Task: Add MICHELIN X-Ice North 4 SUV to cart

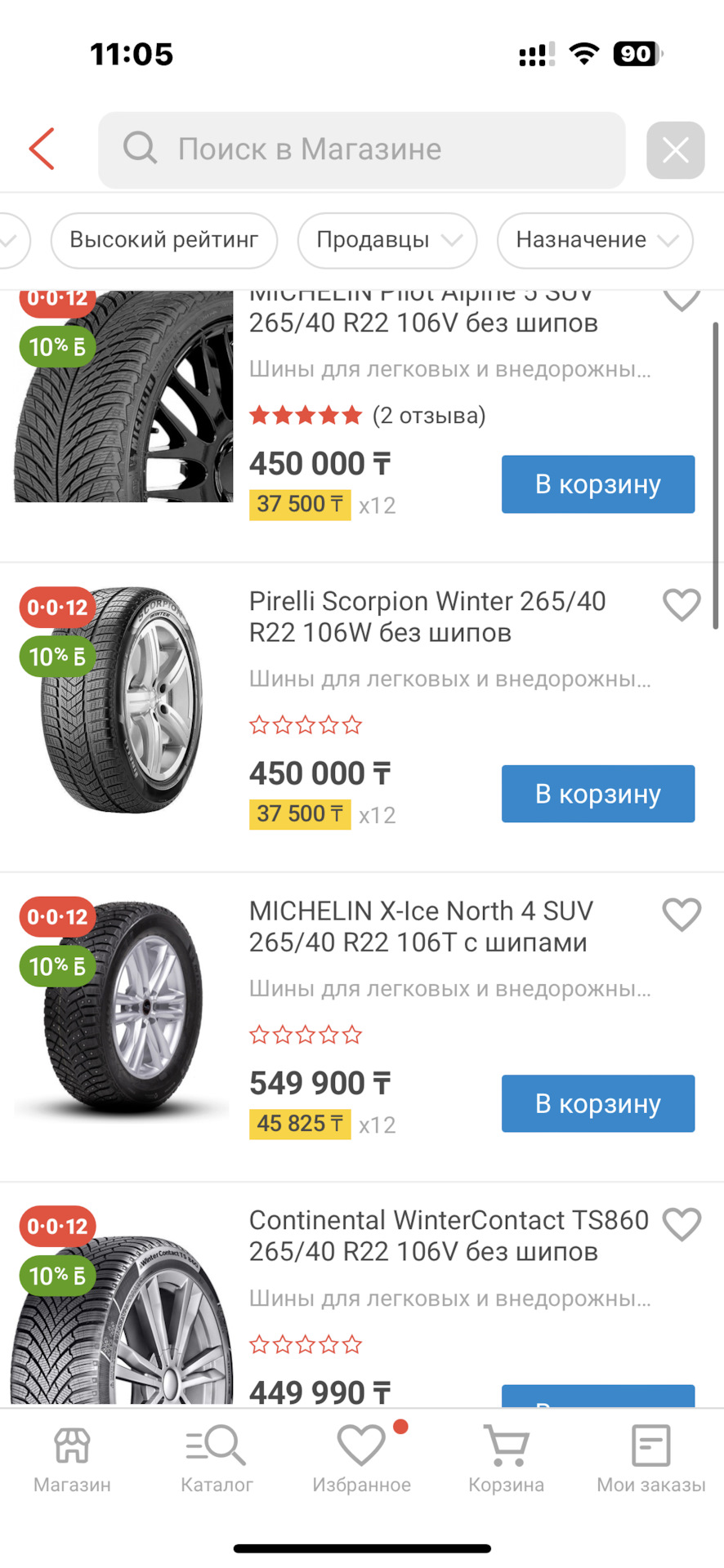Action: (597, 1103)
